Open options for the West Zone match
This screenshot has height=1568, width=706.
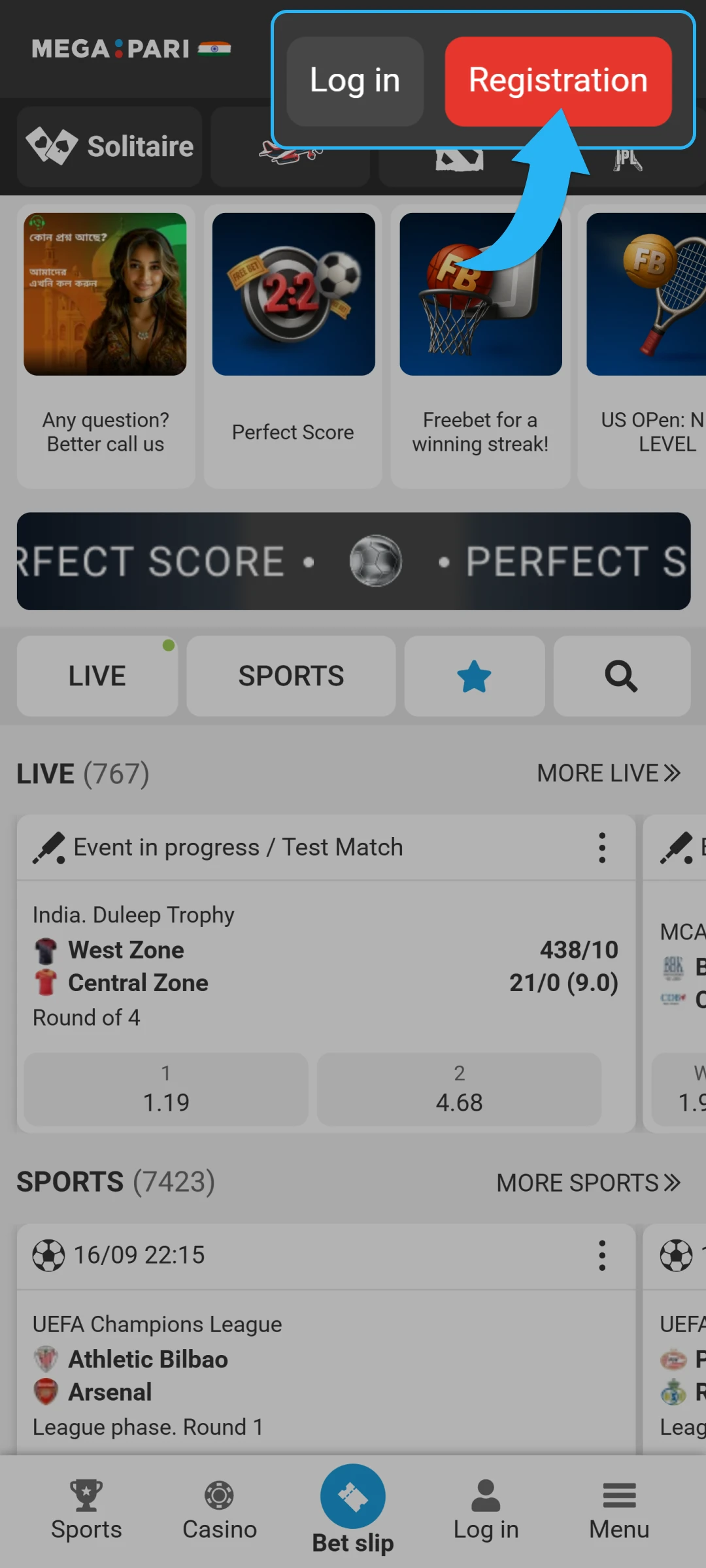click(x=602, y=847)
